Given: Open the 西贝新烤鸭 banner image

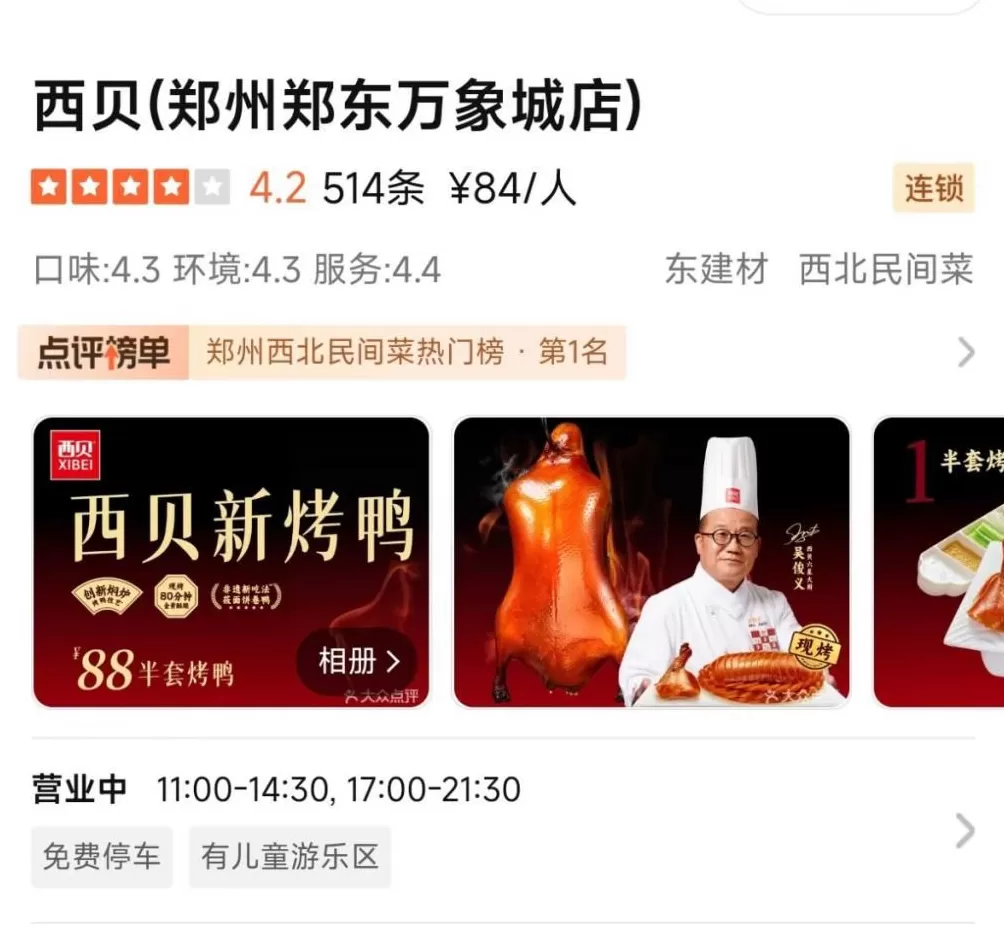Looking at the screenshot, I should coord(231,540).
